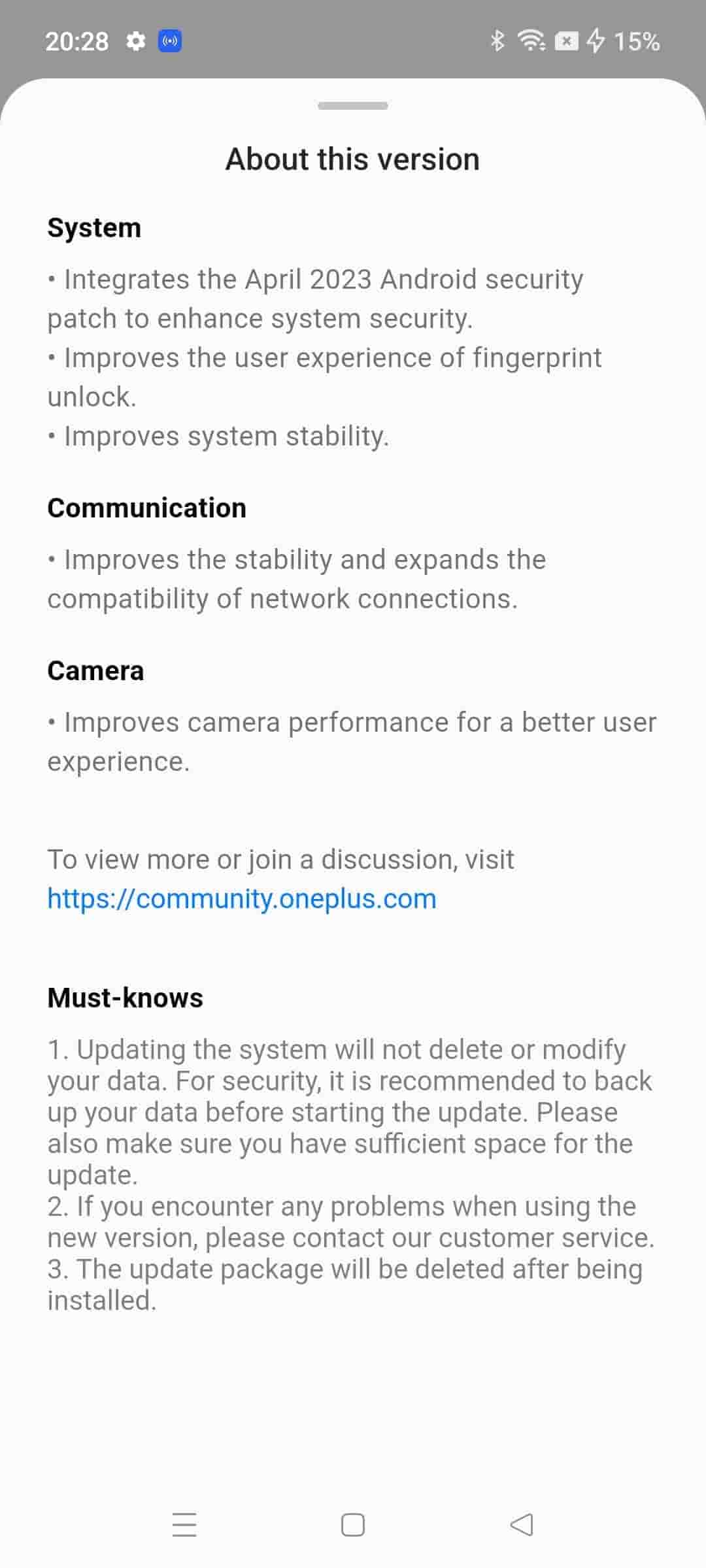Open the recent apps menu
Viewport: 706px width, 1568px height.
[184, 1525]
